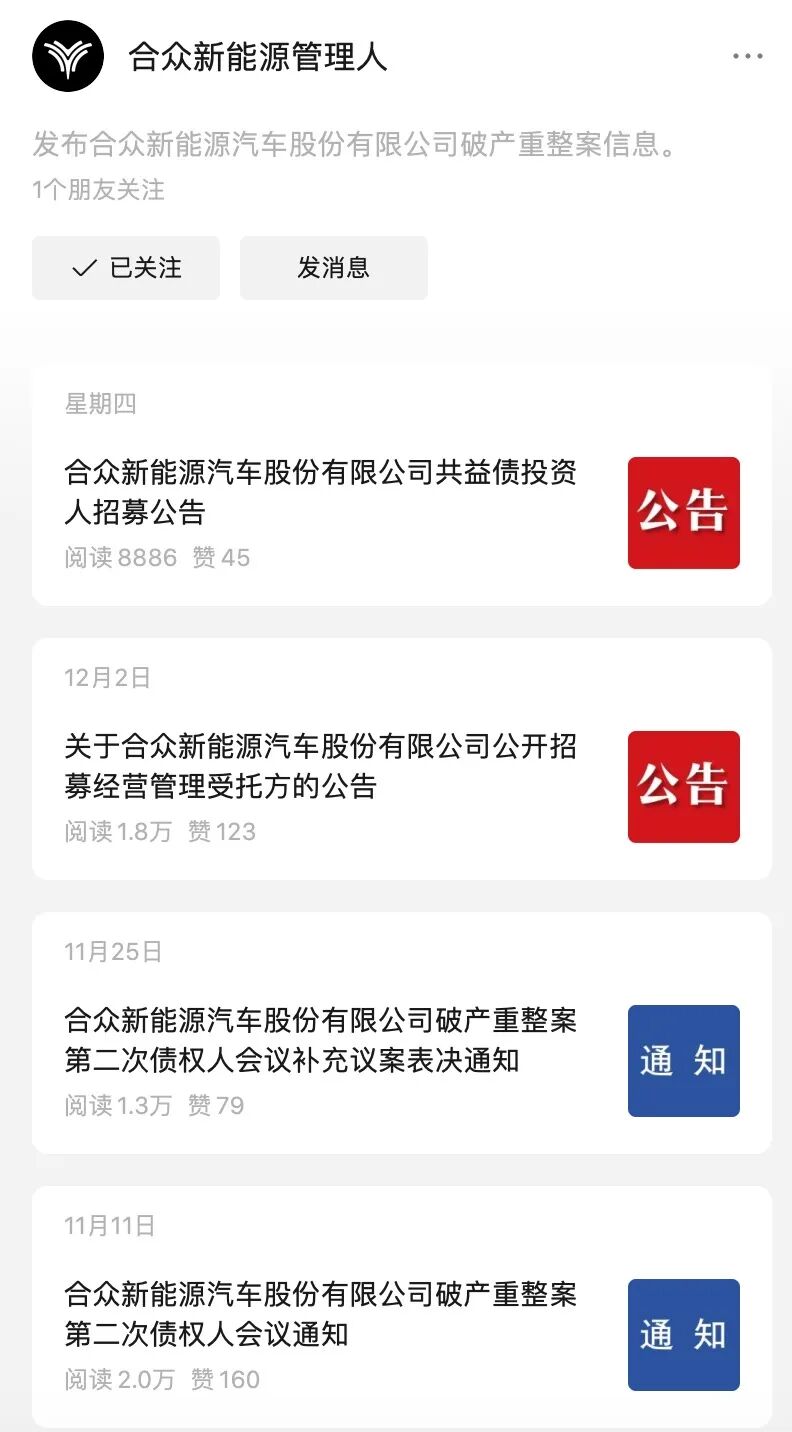This screenshot has width=792, height=1432.
Task: Open the three-dot overflow menu
Action: [x=747, y=56]
